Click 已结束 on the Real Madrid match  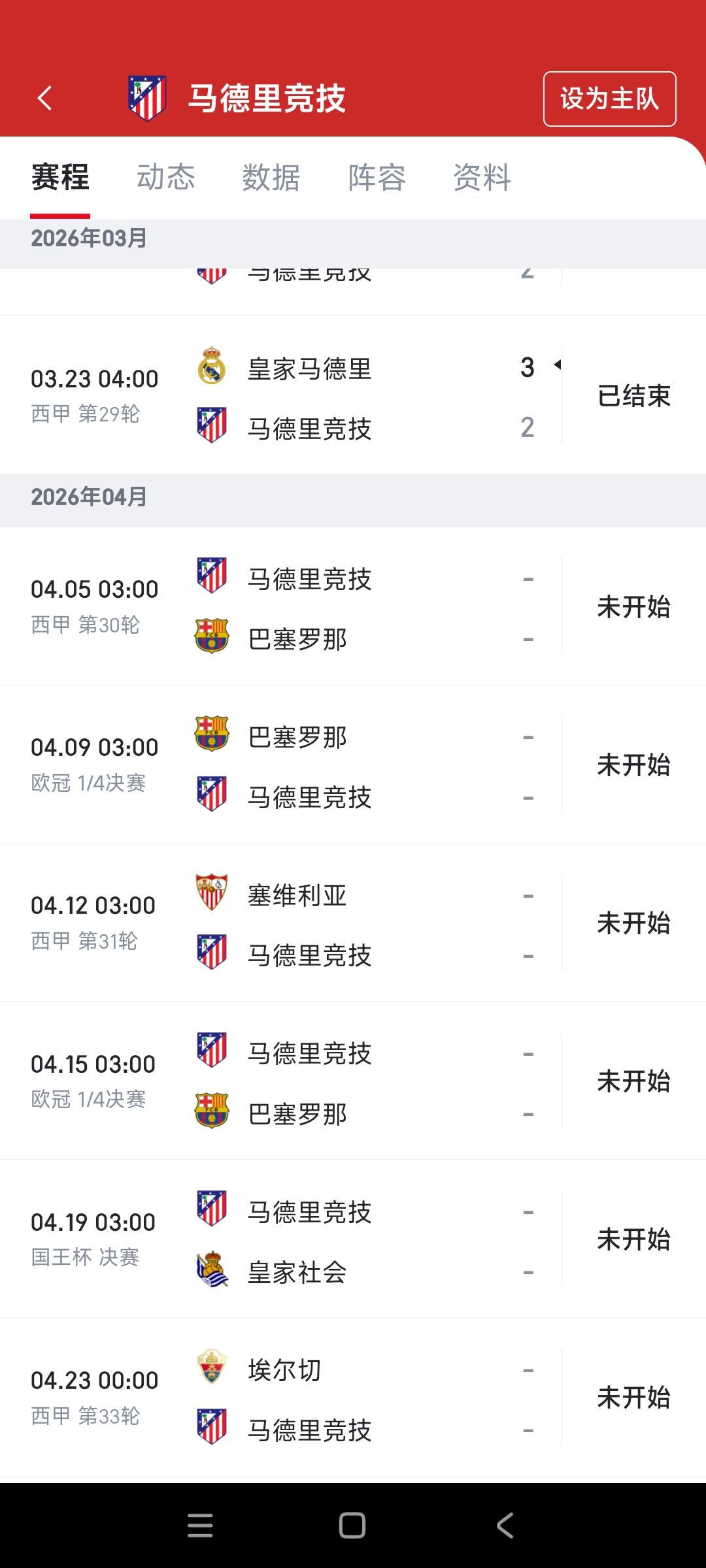[x=633, y=393]
